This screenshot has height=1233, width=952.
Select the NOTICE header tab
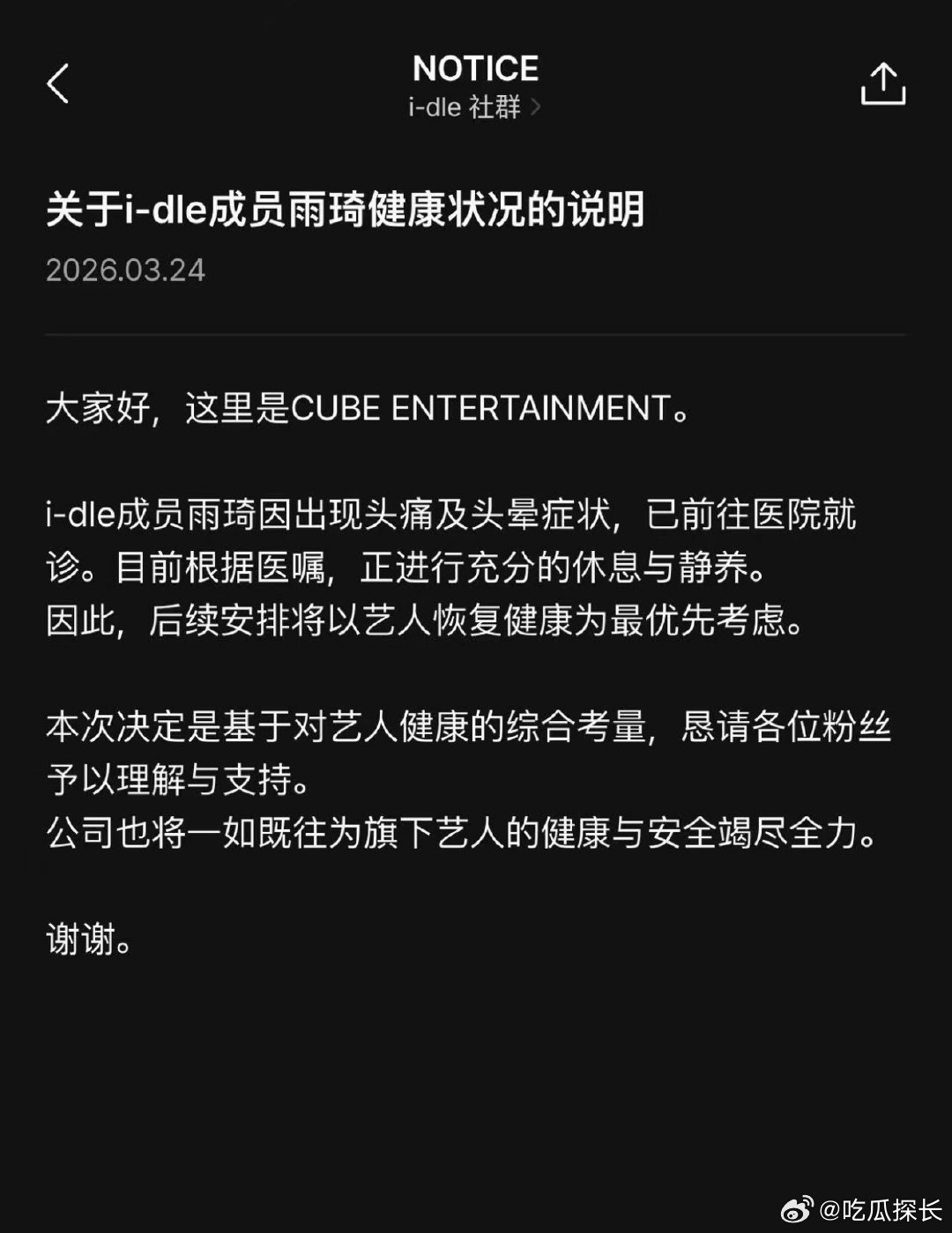(x=476, y=69)
